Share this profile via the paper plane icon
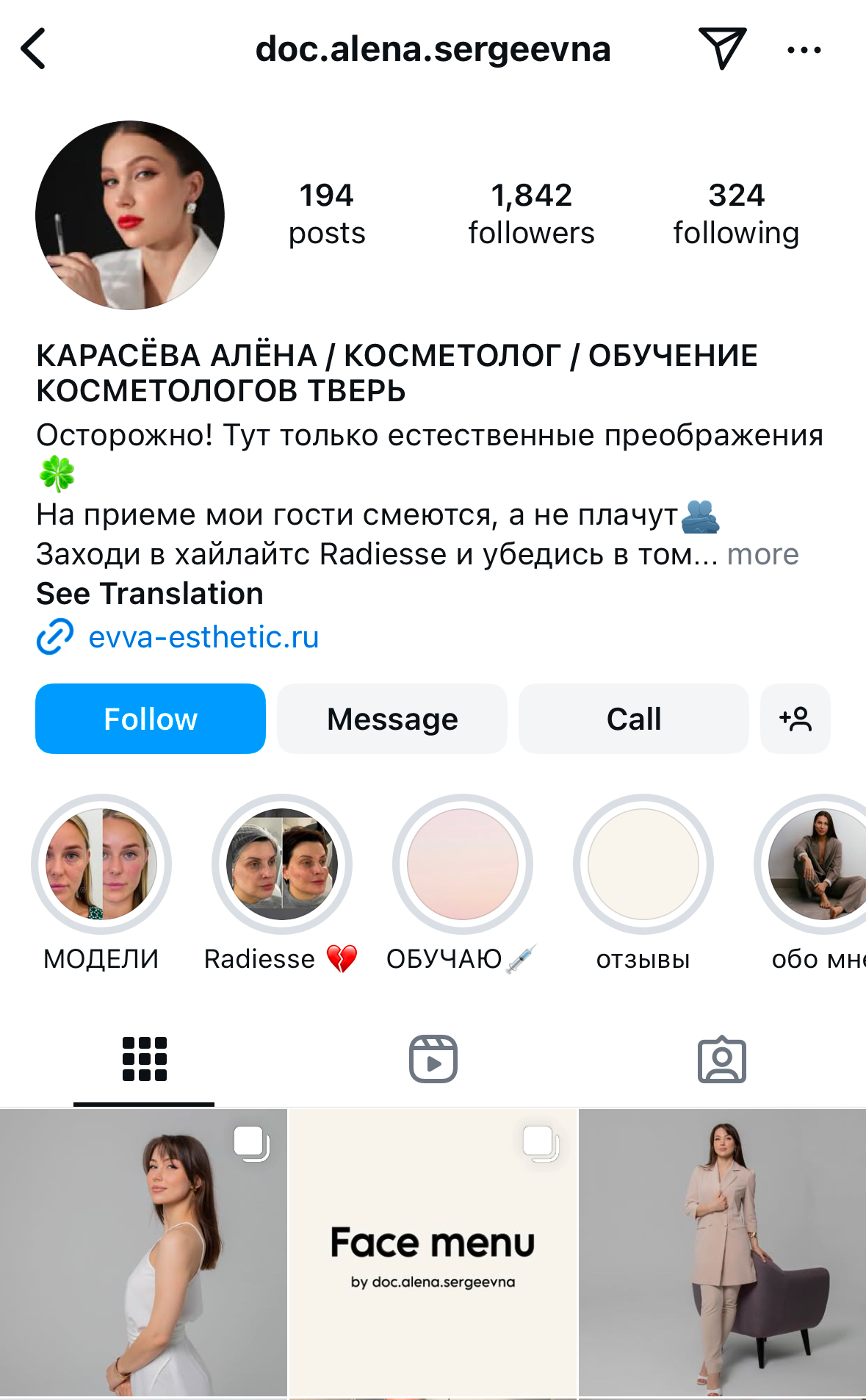This screenshot has height=1400, width=866. tap(722, 49)
